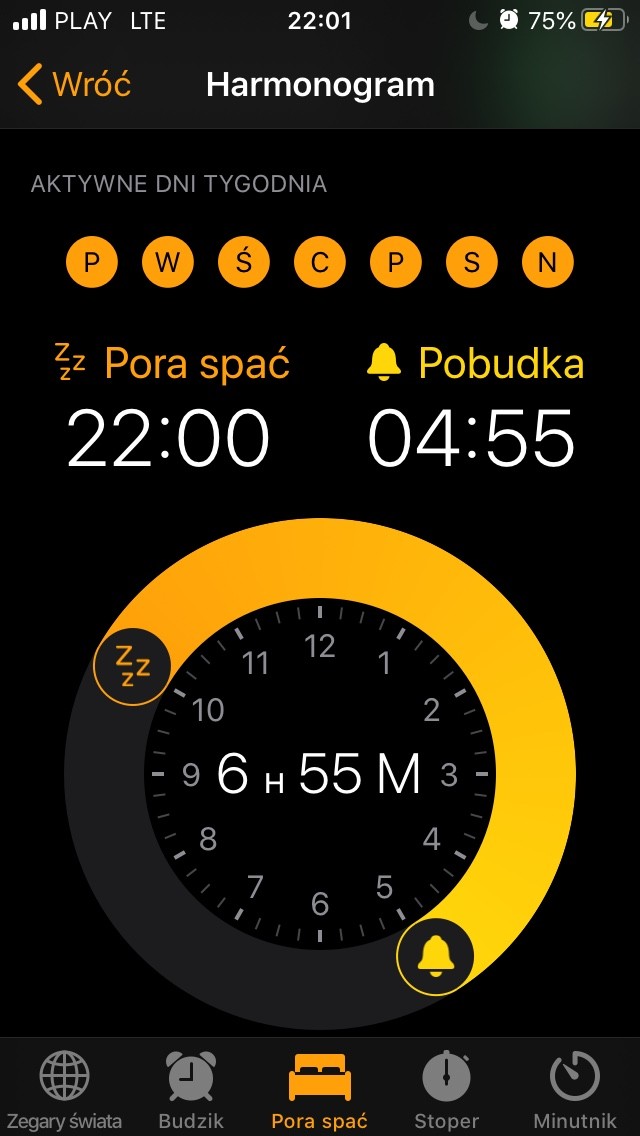Toggle the S day next to N
Viewport: 640px width, 1136px height.
472,263
